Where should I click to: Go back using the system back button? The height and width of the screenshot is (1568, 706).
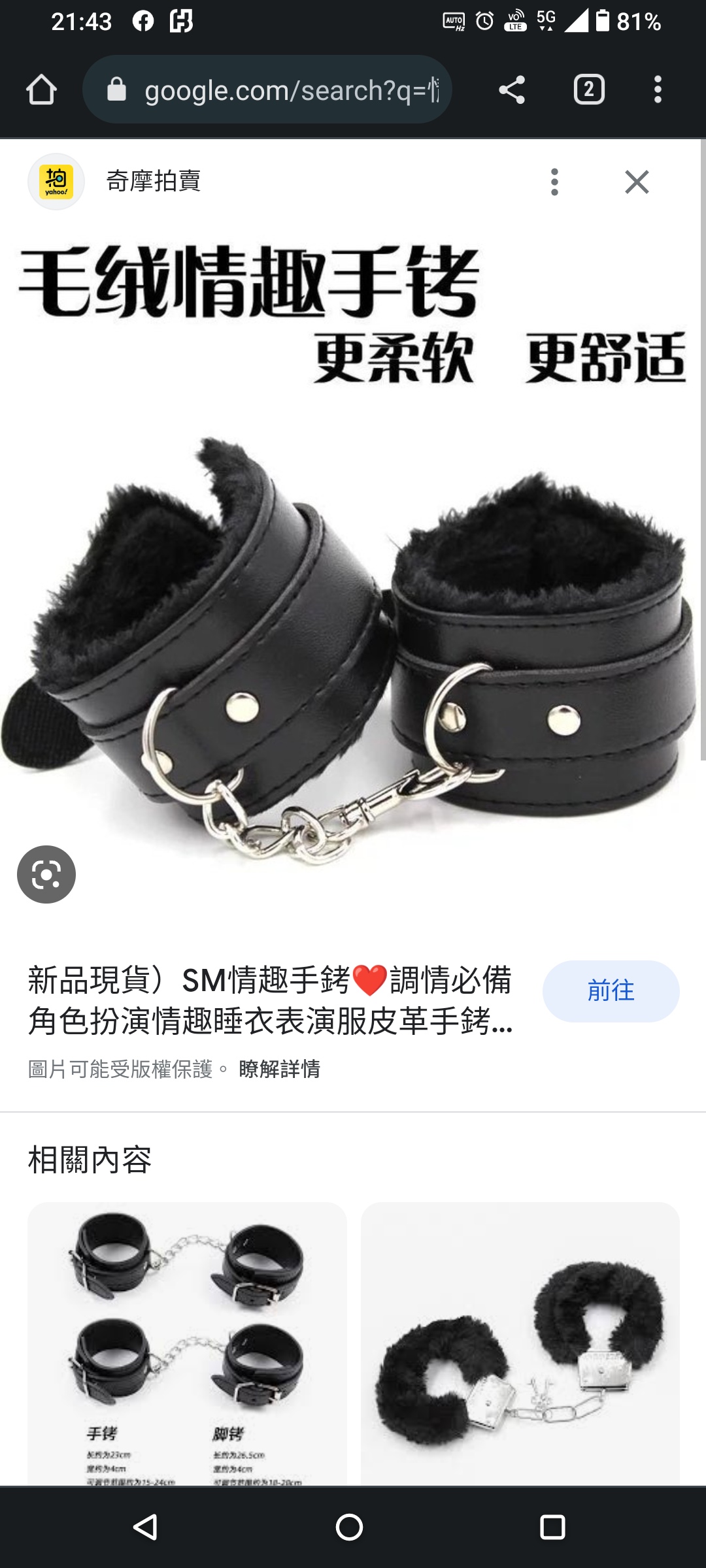point(145,1527)
